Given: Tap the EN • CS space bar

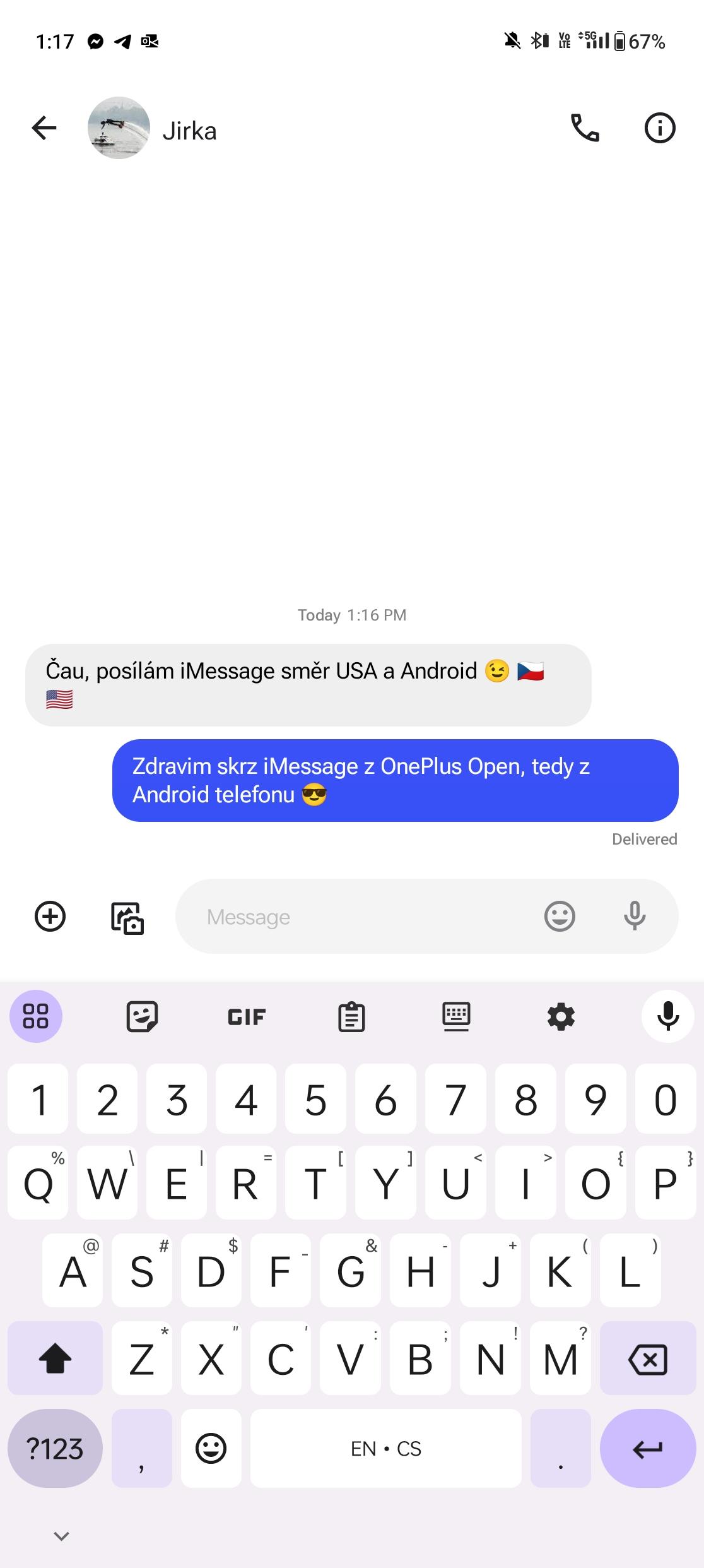Looking at the screenshot, I should click(x=386, y=1448).
